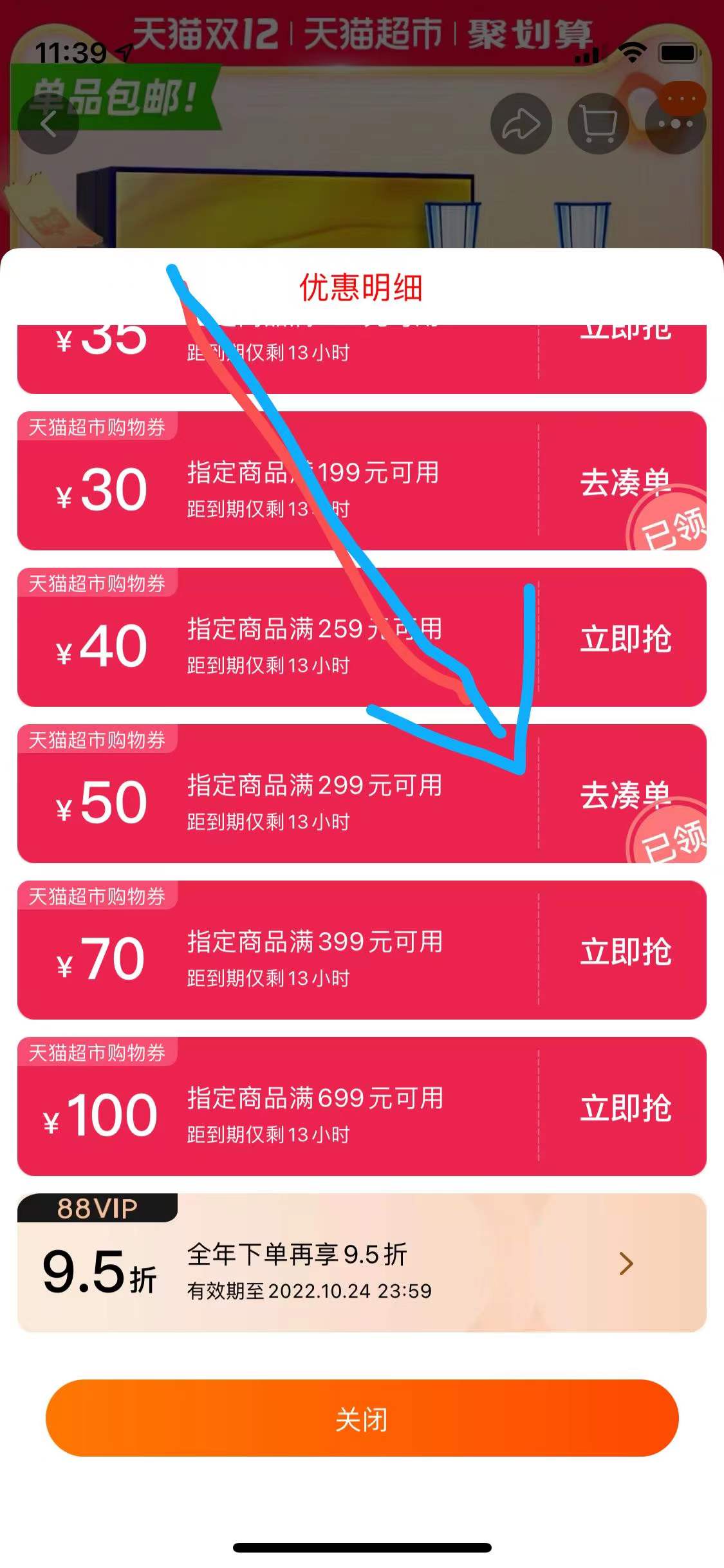The image size is (724, 1568).
Task: Open the three-dot more menu
Action: [x=675, y=124]
